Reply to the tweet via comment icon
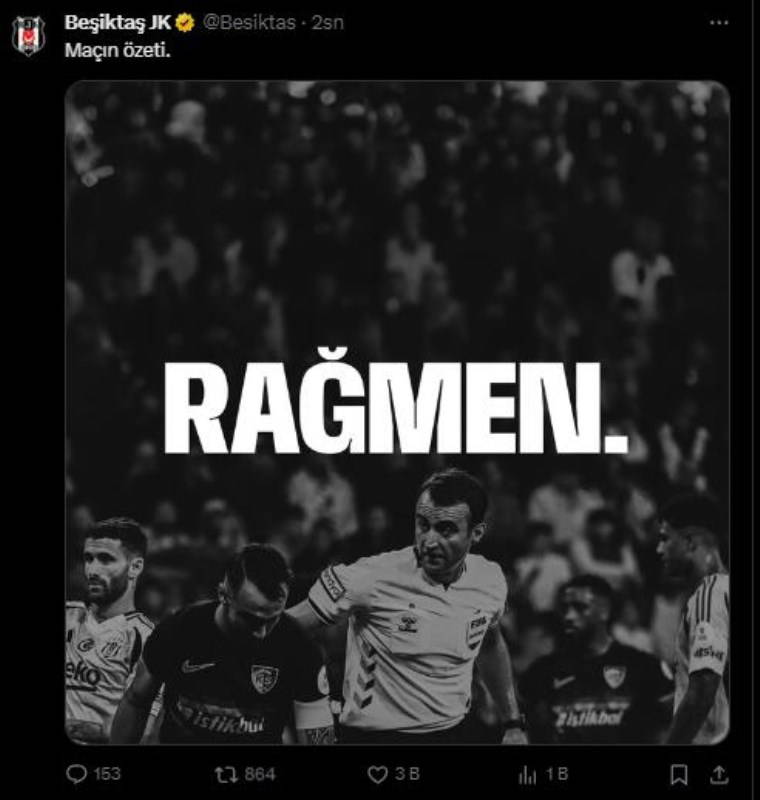760x800 pixels. click(x=77, y=774)
